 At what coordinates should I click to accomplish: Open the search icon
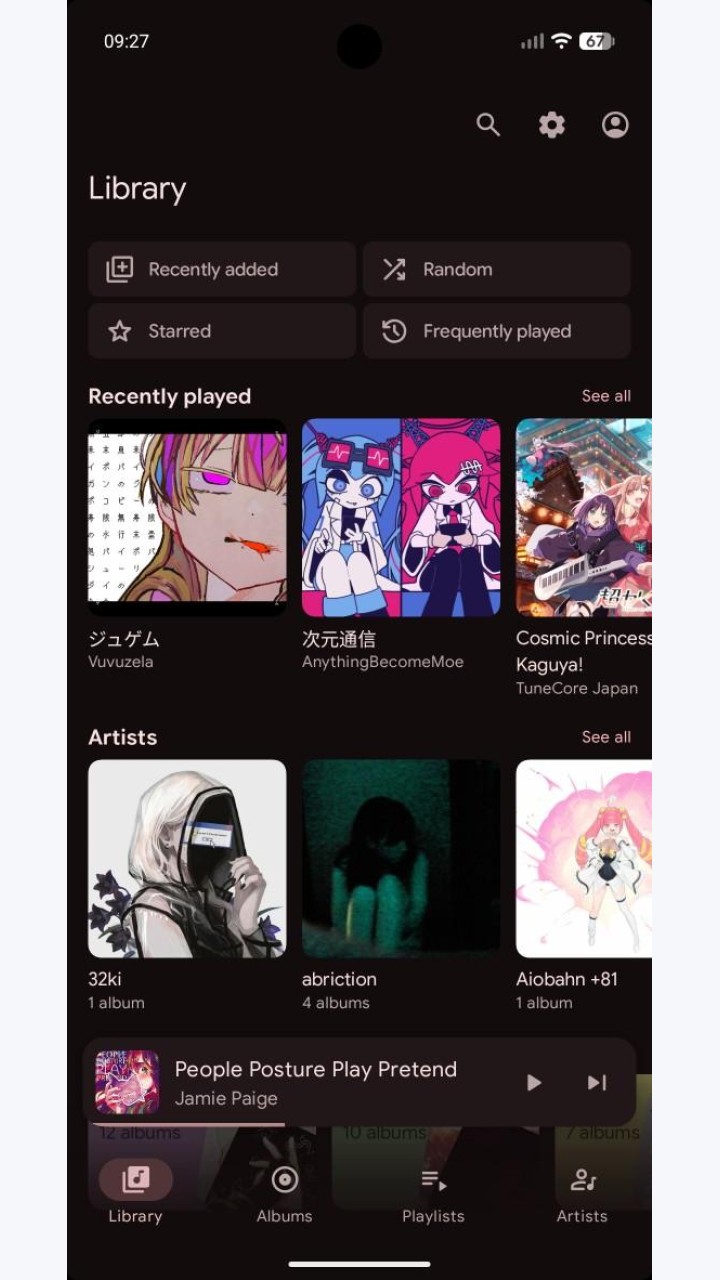tap(488, 125)
